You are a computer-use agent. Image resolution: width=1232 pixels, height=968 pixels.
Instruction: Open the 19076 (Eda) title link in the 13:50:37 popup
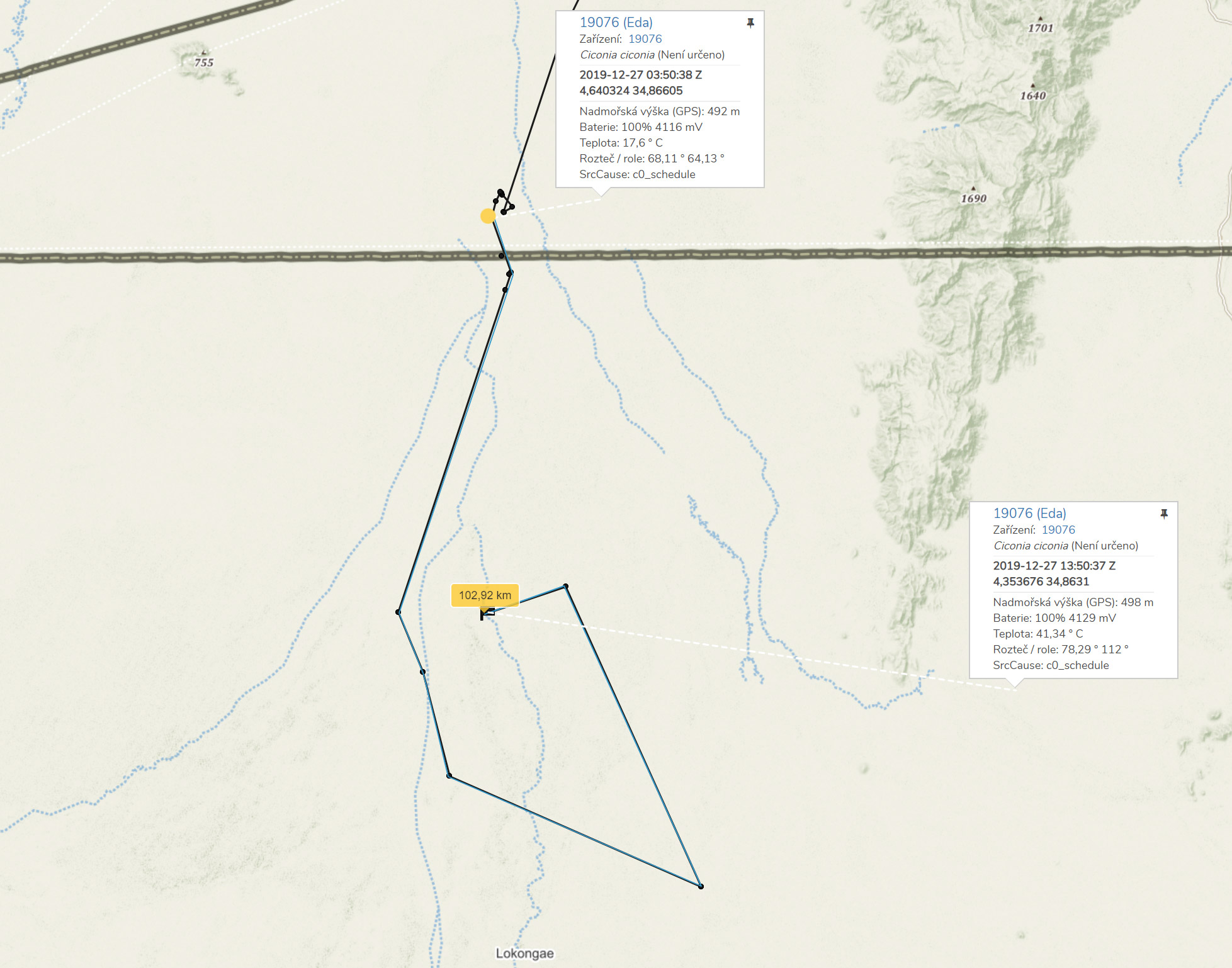[1029, 514]
